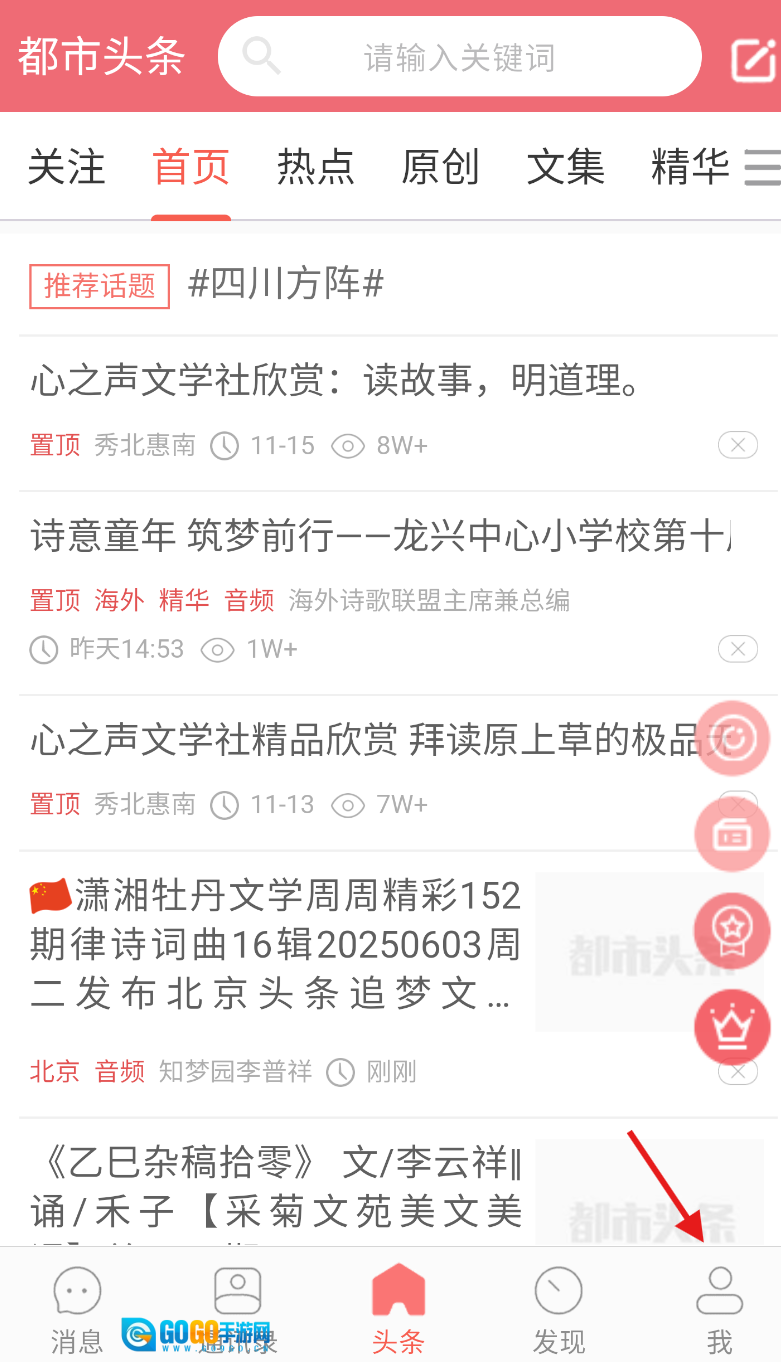Dismiss the 读故事，明道理 article
This screenshot has width=781, height=1362.
737,445
